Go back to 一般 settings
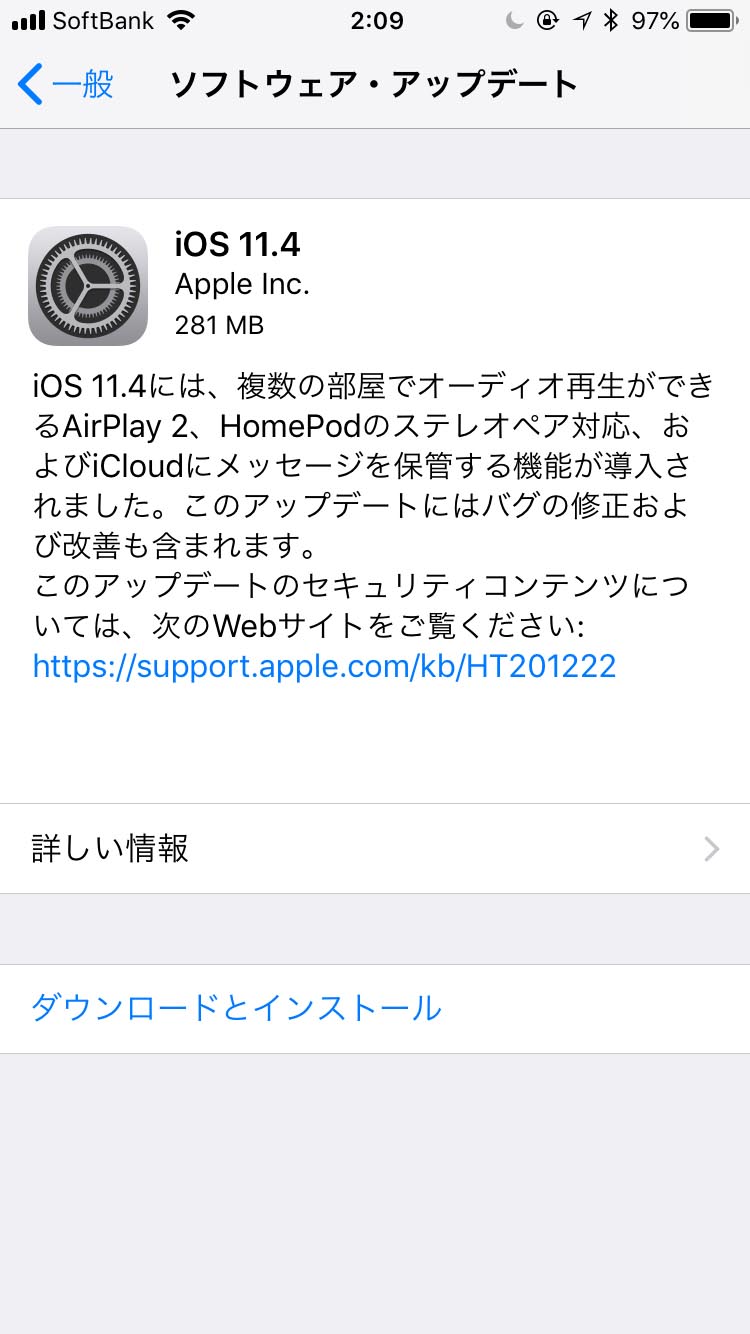This screenshot has width=750, height=1334. pos(66,85)
